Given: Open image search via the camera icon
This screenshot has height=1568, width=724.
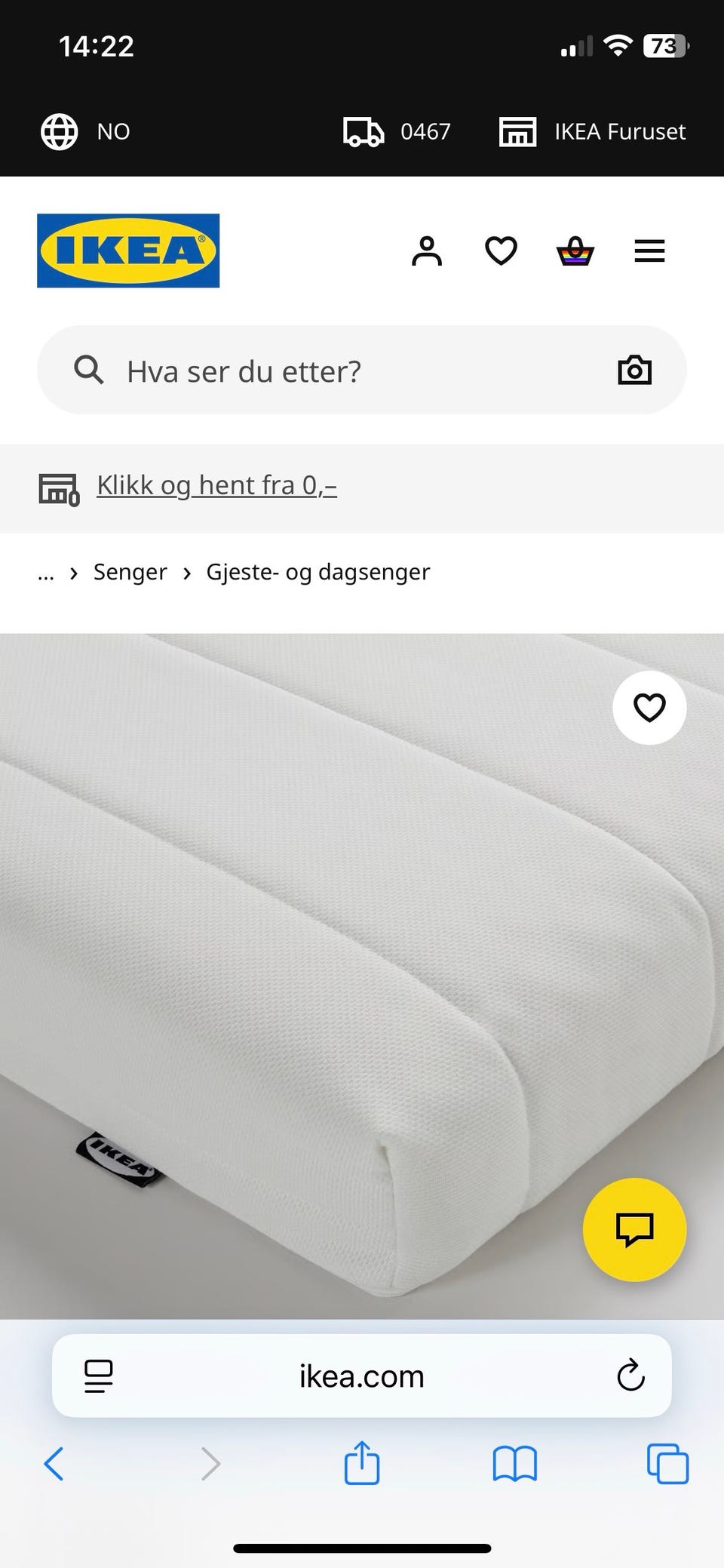Looking at the screenshot, I should [x=634, y=370].
